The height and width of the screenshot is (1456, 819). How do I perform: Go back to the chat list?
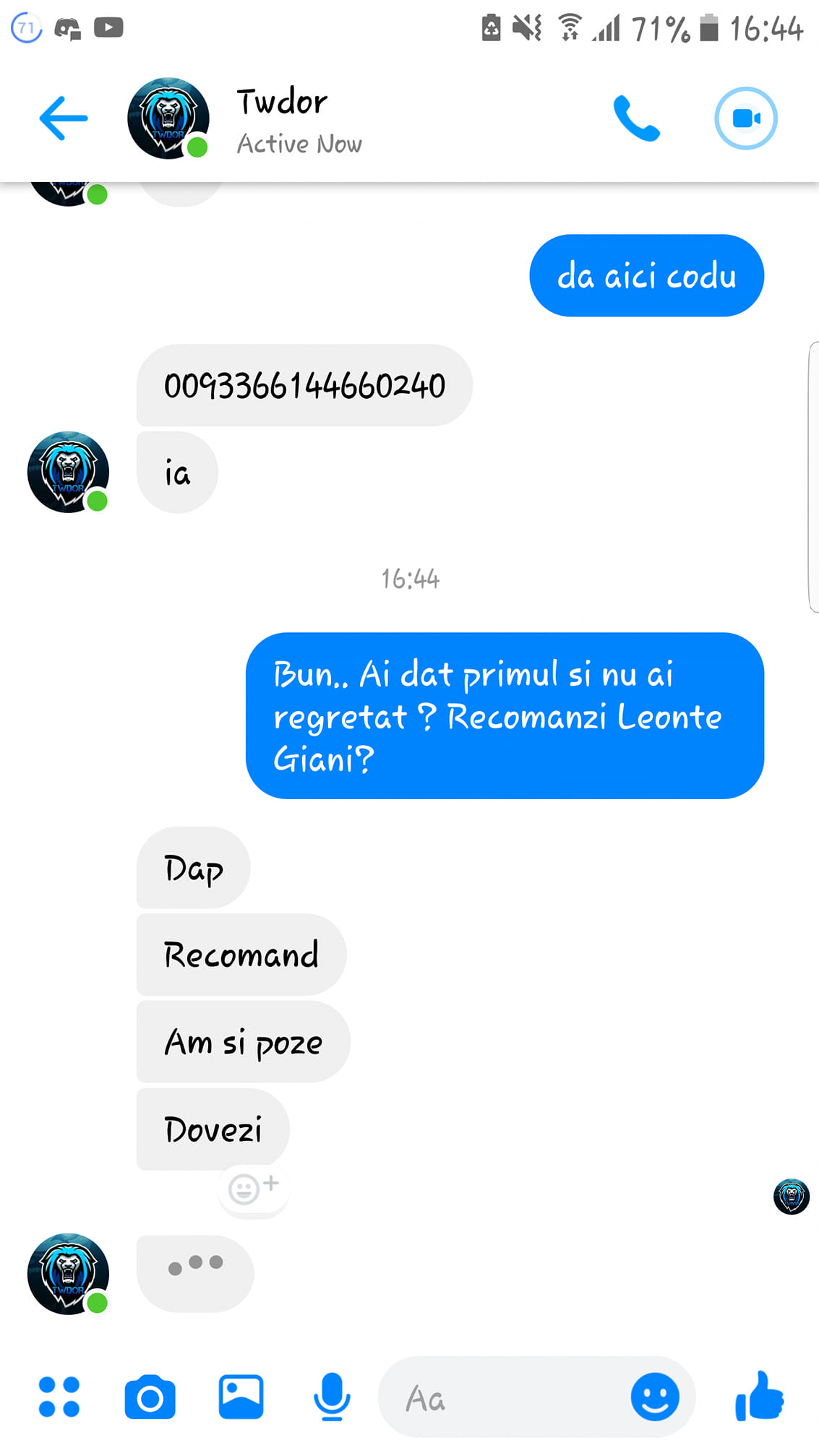[x=64, y=119]
